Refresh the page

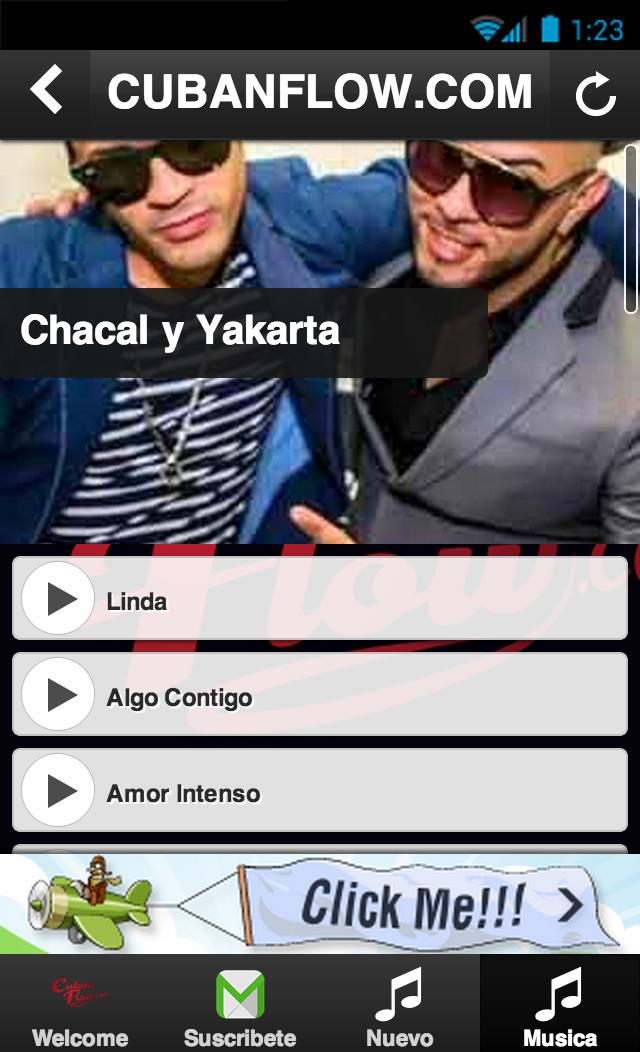tap(595, 95)
